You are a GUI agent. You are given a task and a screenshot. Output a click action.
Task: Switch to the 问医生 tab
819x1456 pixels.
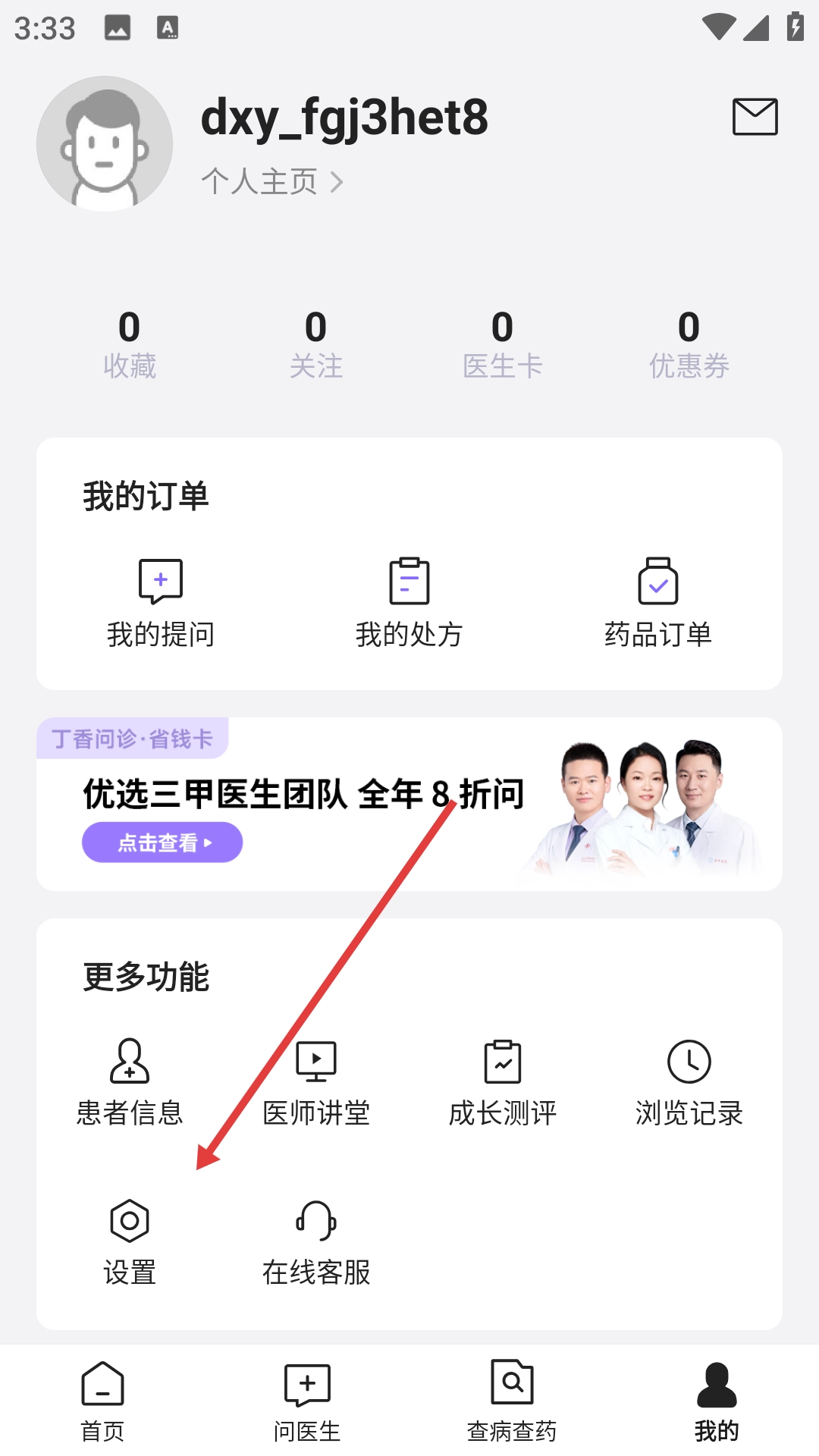307,1401
